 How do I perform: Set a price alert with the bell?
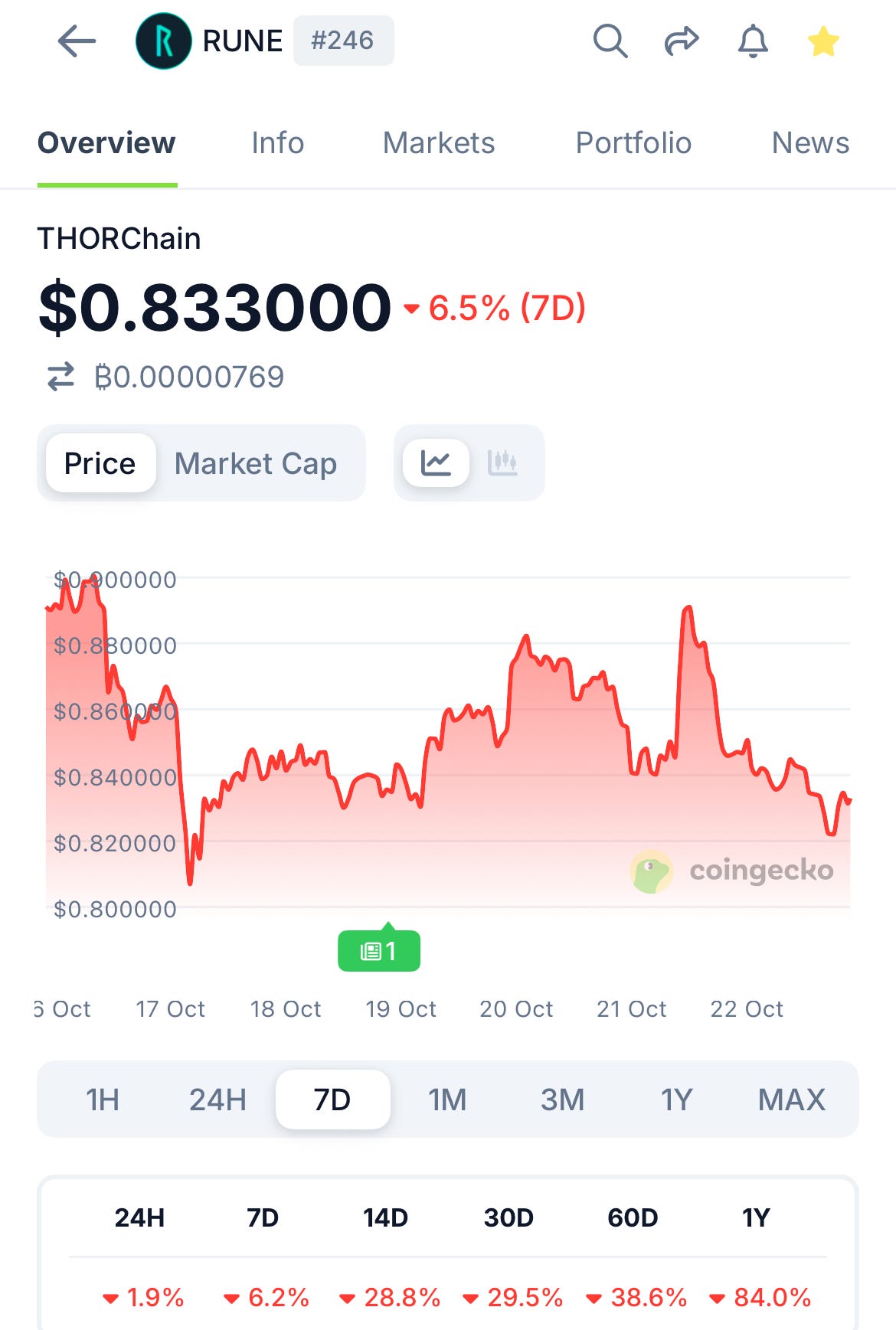point(753,41)
